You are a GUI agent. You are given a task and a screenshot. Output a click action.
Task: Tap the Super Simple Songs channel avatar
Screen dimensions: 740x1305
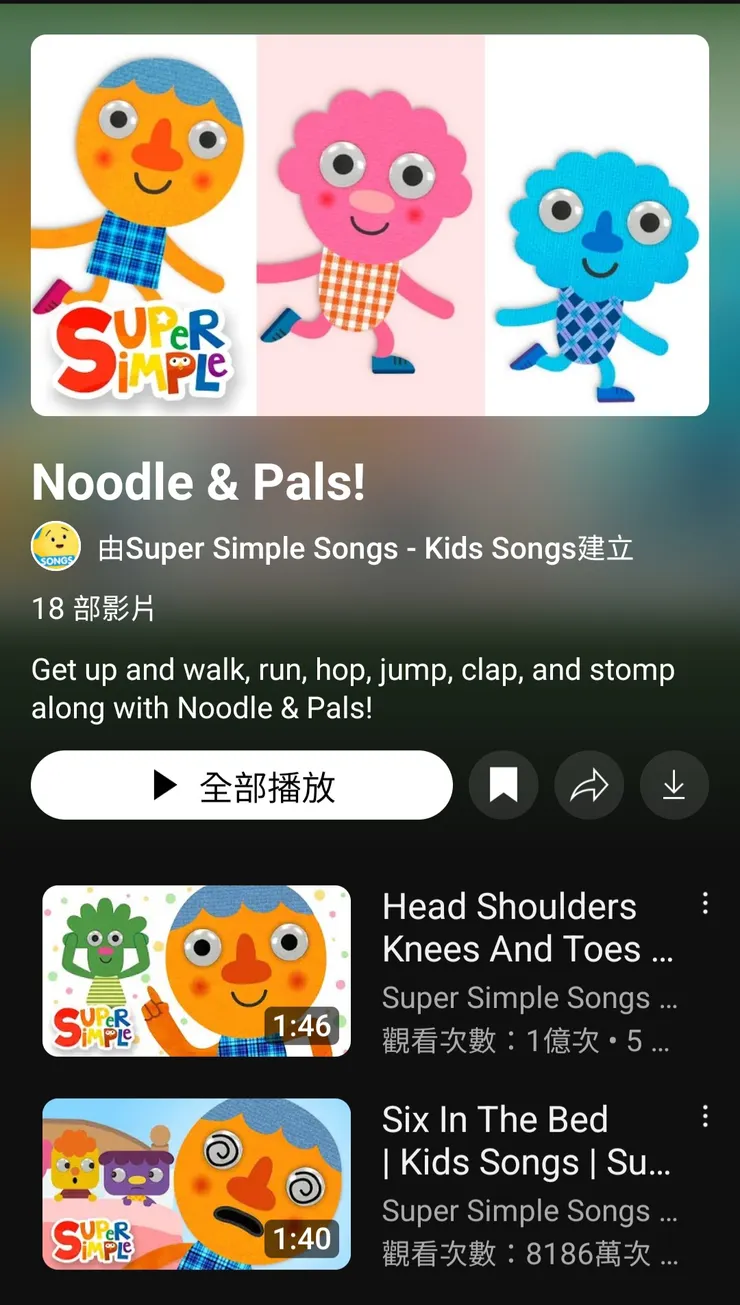[56, 547]
